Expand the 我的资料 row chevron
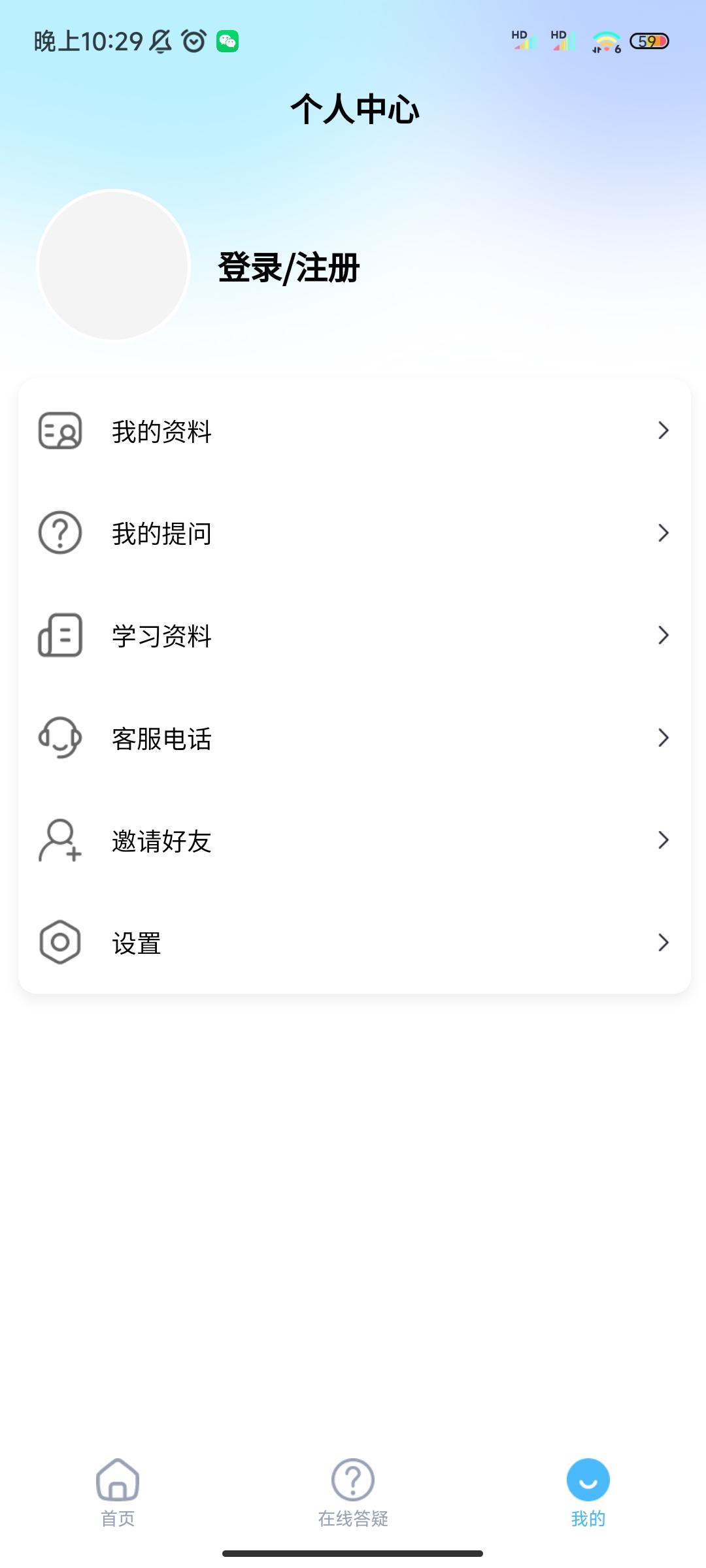The width and height of the screenshot is (706, 1568). pyautogui.click(x=663, y=431)
